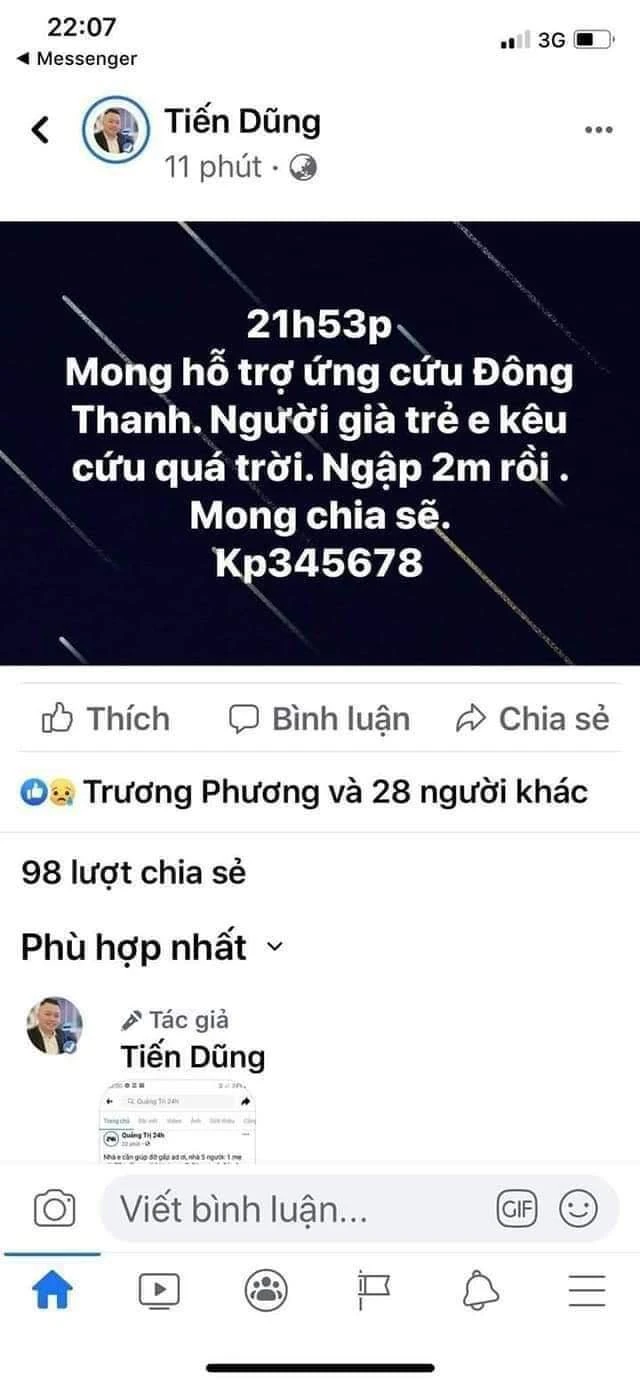Focus the Viết bình luận comment field
The height and width of the screenshot is (1386, 640).
pyautogui.click(x=290, y=1209)
